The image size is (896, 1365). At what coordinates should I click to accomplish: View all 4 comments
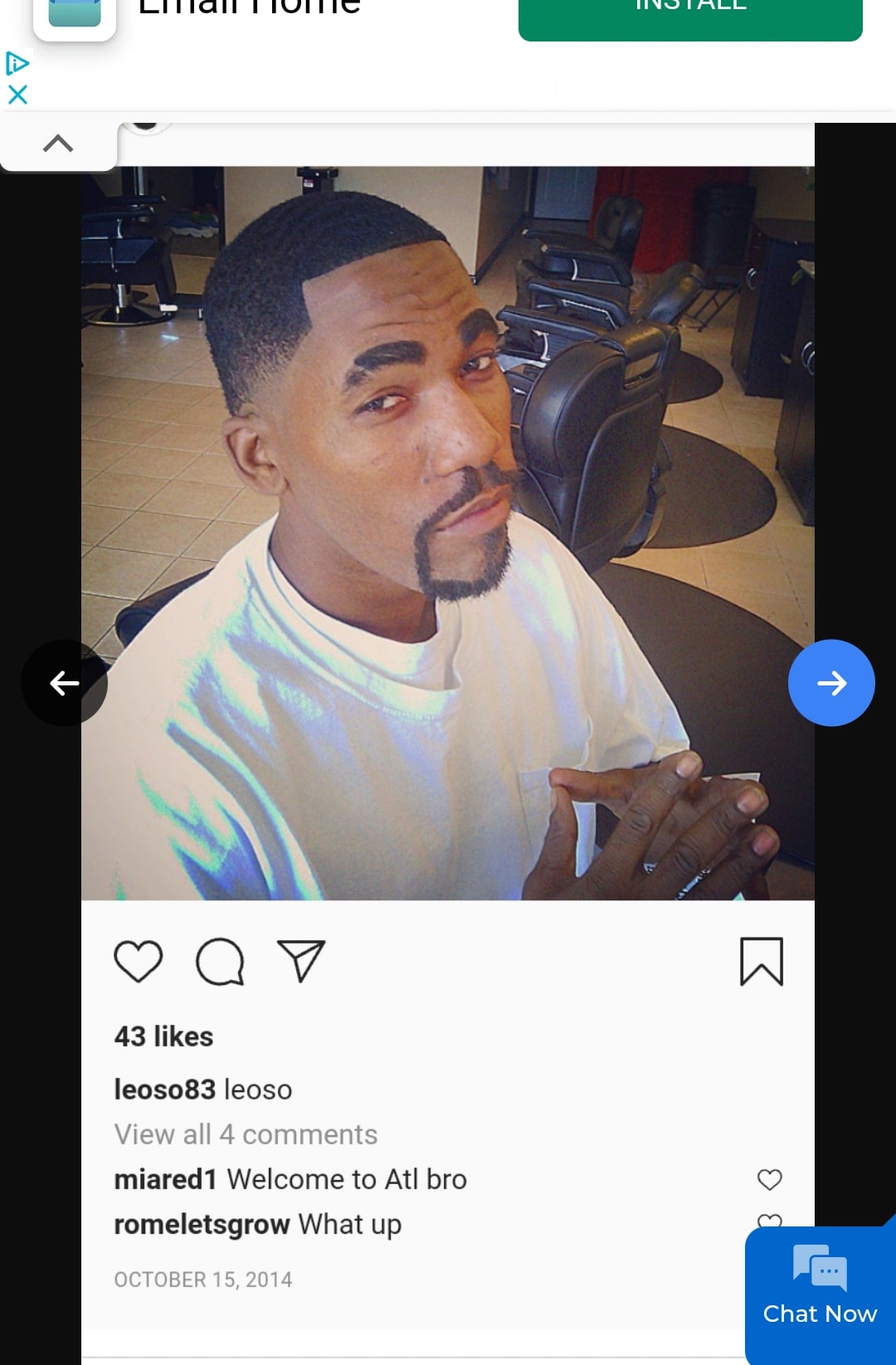click(x=246, y=1134)
